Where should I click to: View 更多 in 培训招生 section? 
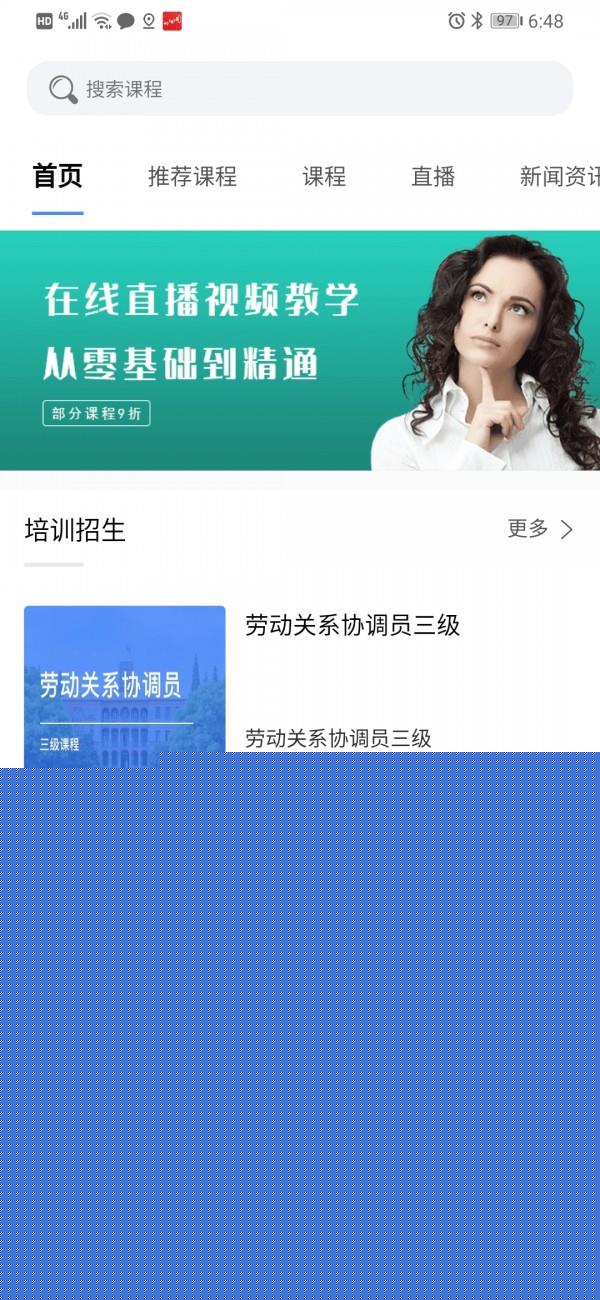540,529
